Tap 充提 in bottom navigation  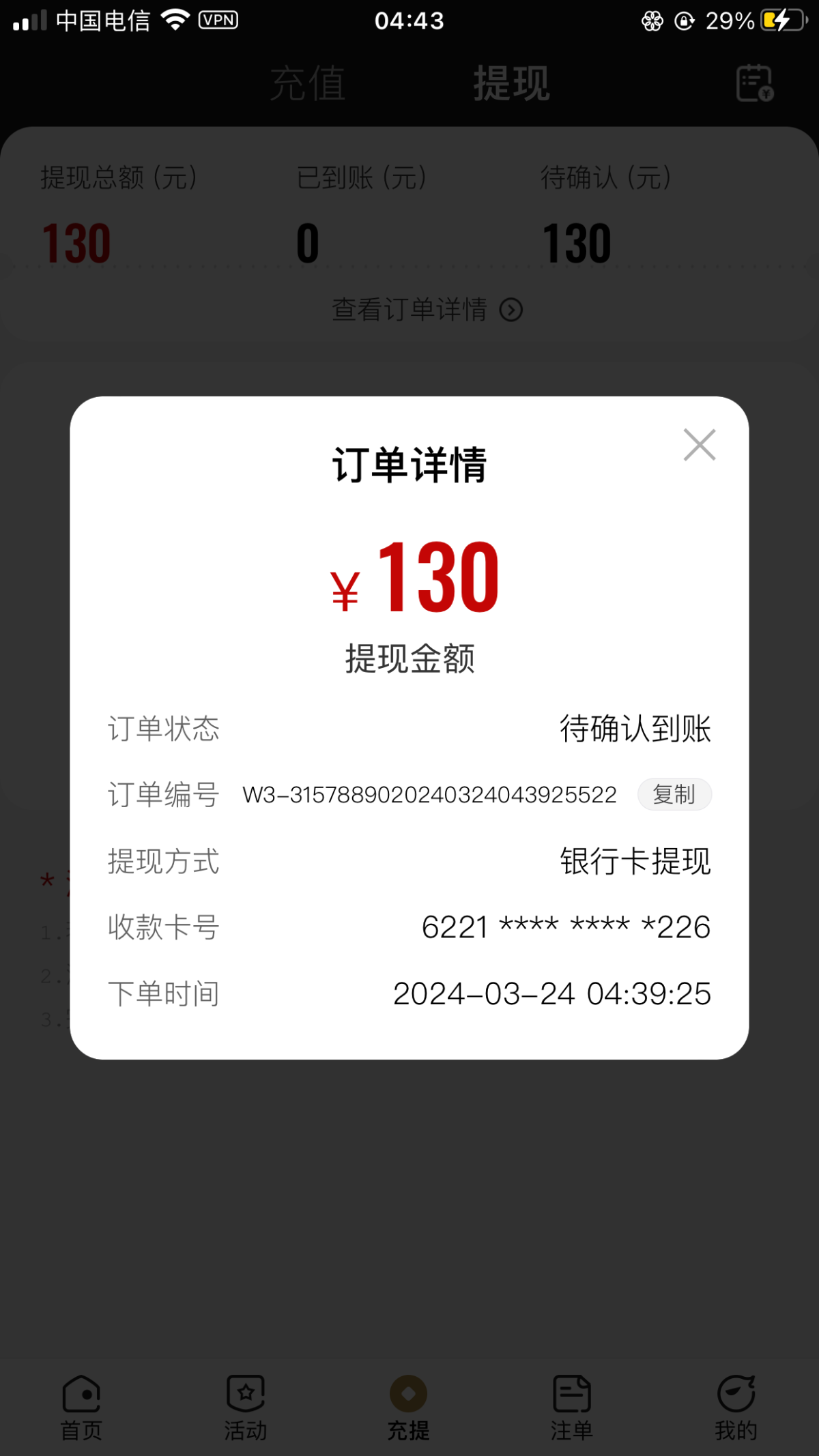tap(409, 1407)
